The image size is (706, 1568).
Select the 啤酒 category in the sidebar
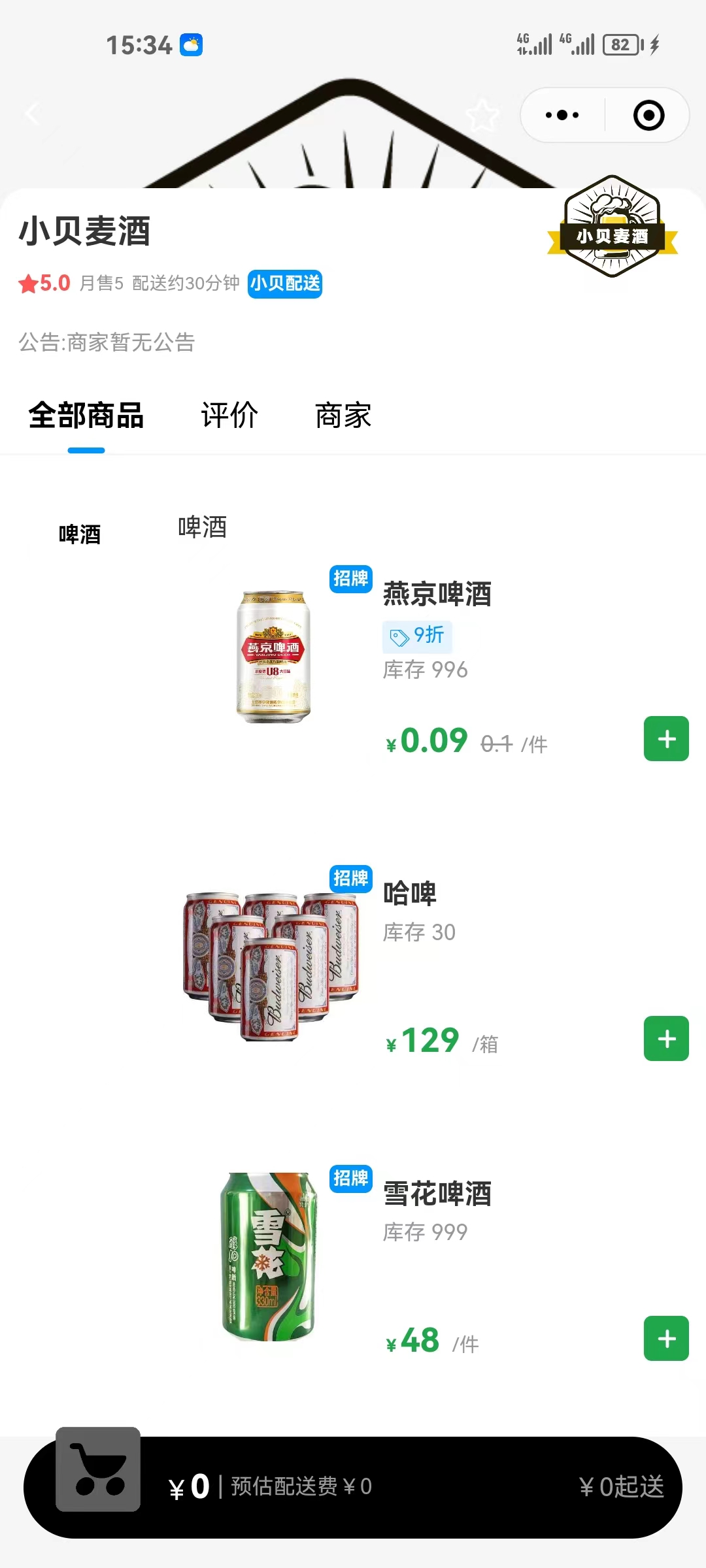tap(80, 534)
